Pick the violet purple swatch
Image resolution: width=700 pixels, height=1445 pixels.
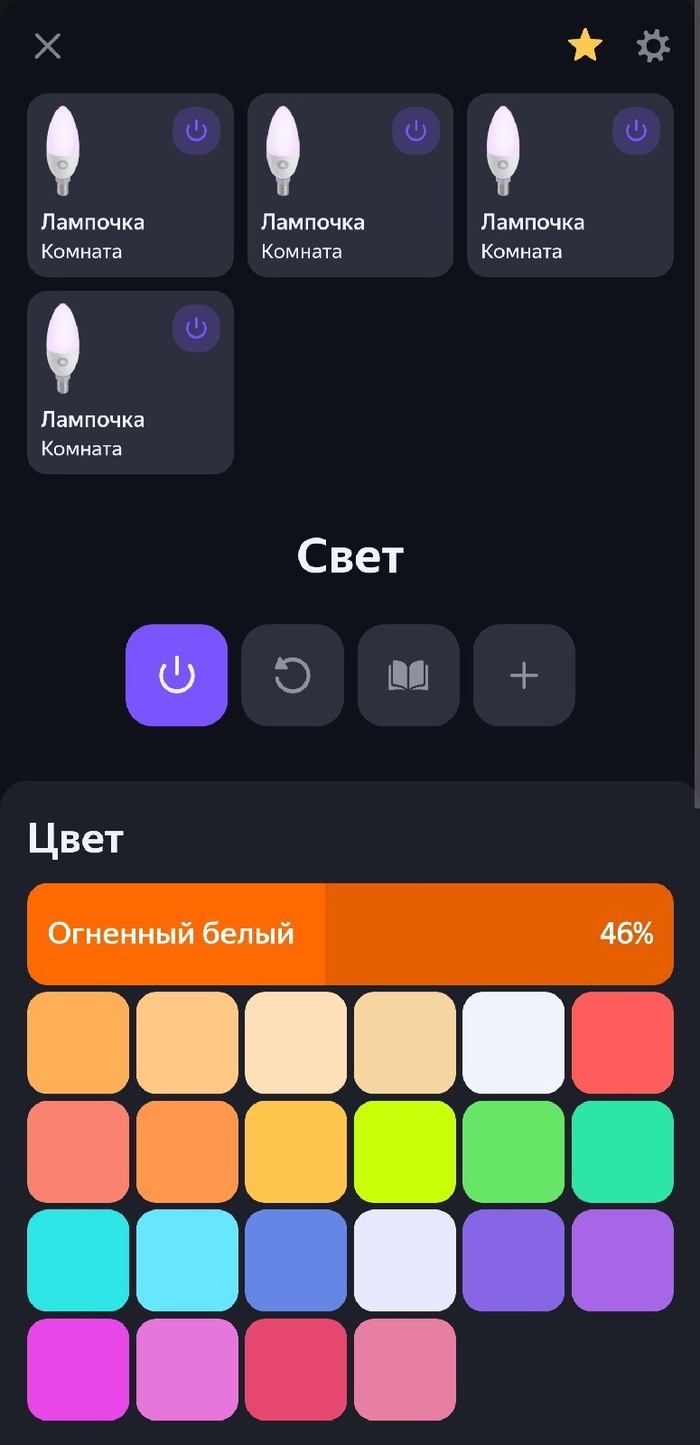[514, 1260]
